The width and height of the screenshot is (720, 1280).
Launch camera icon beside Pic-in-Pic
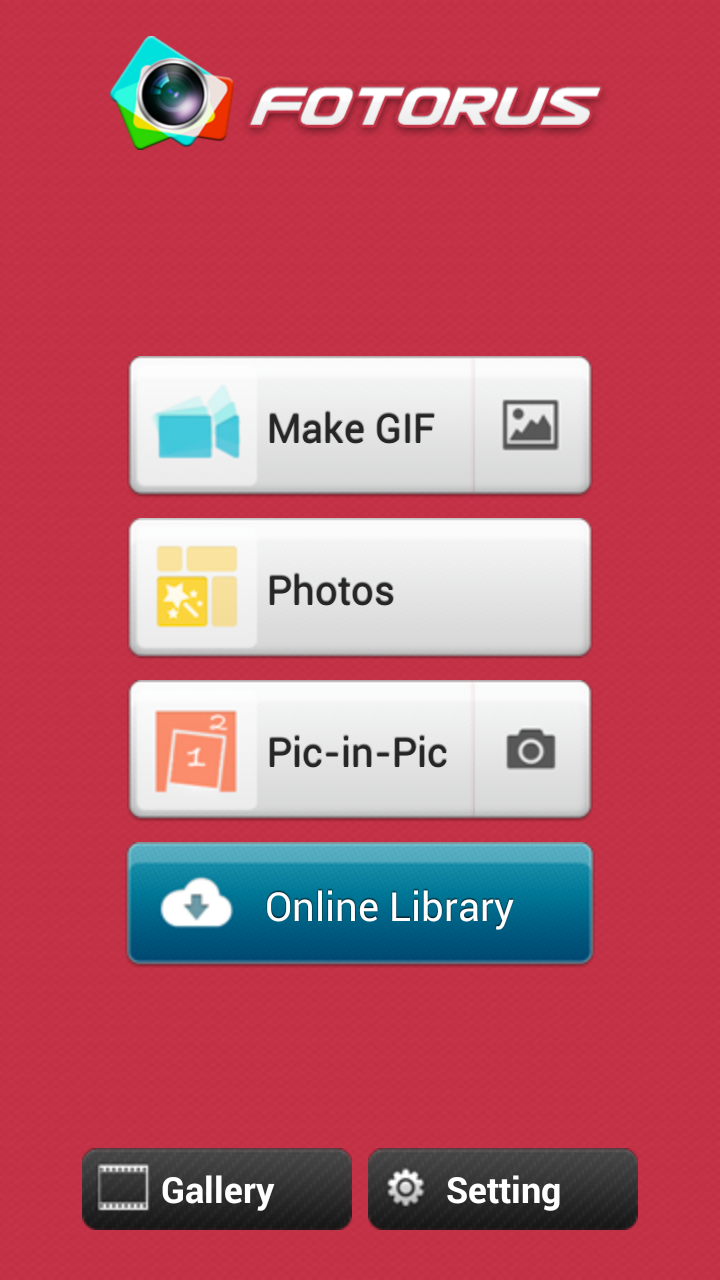(x=531, y=750)
